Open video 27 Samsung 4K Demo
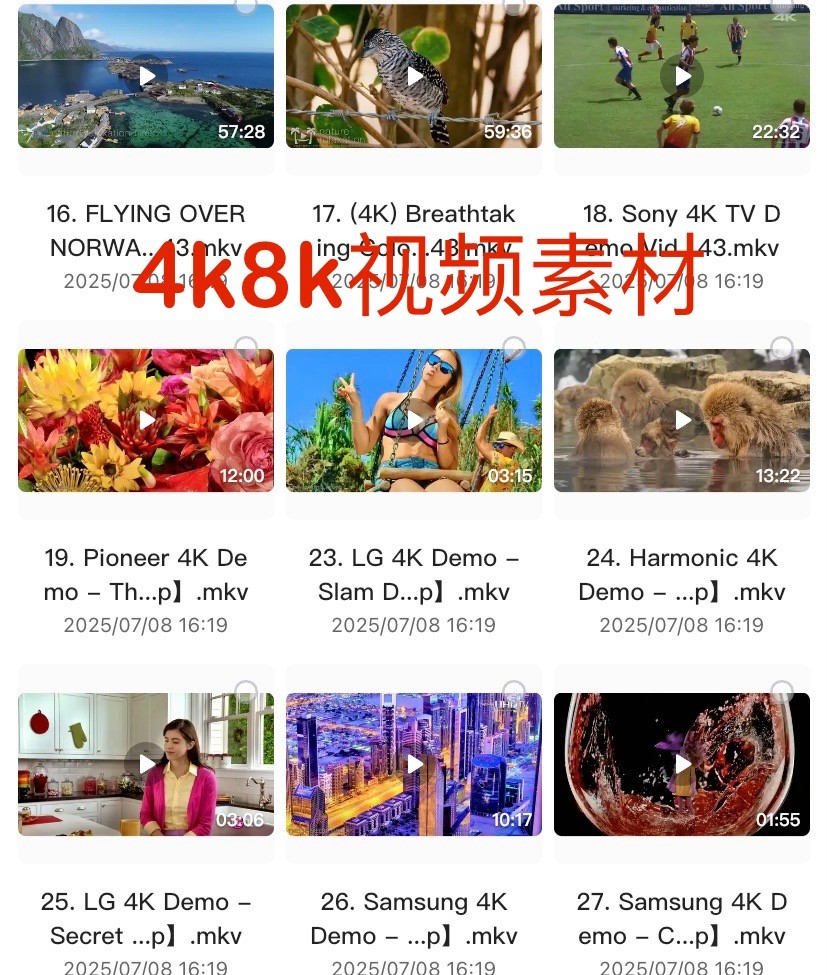The width and height of the screenshot is (827, 975). pos(682,764)
